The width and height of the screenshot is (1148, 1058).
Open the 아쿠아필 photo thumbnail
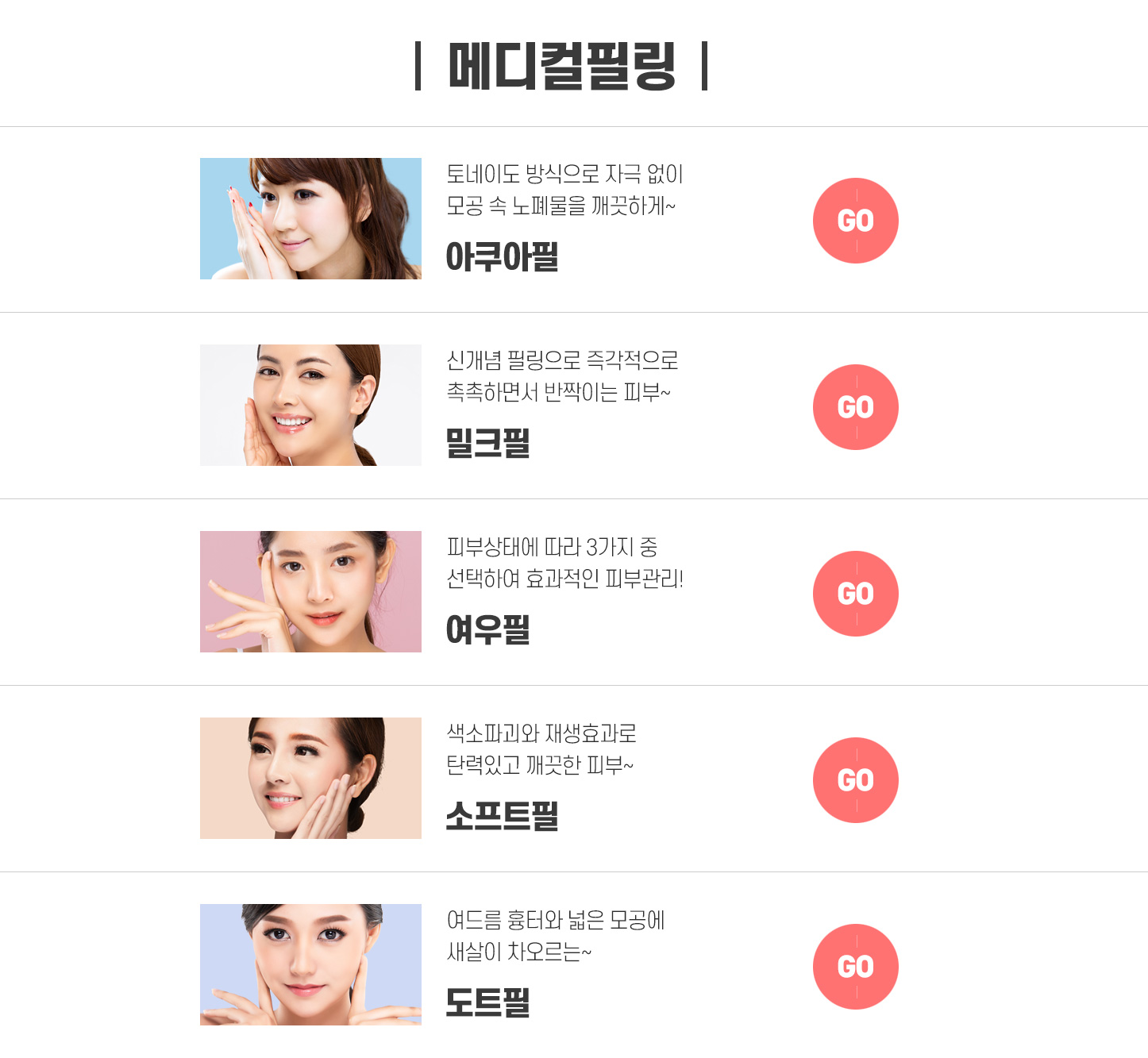[310, 218]
